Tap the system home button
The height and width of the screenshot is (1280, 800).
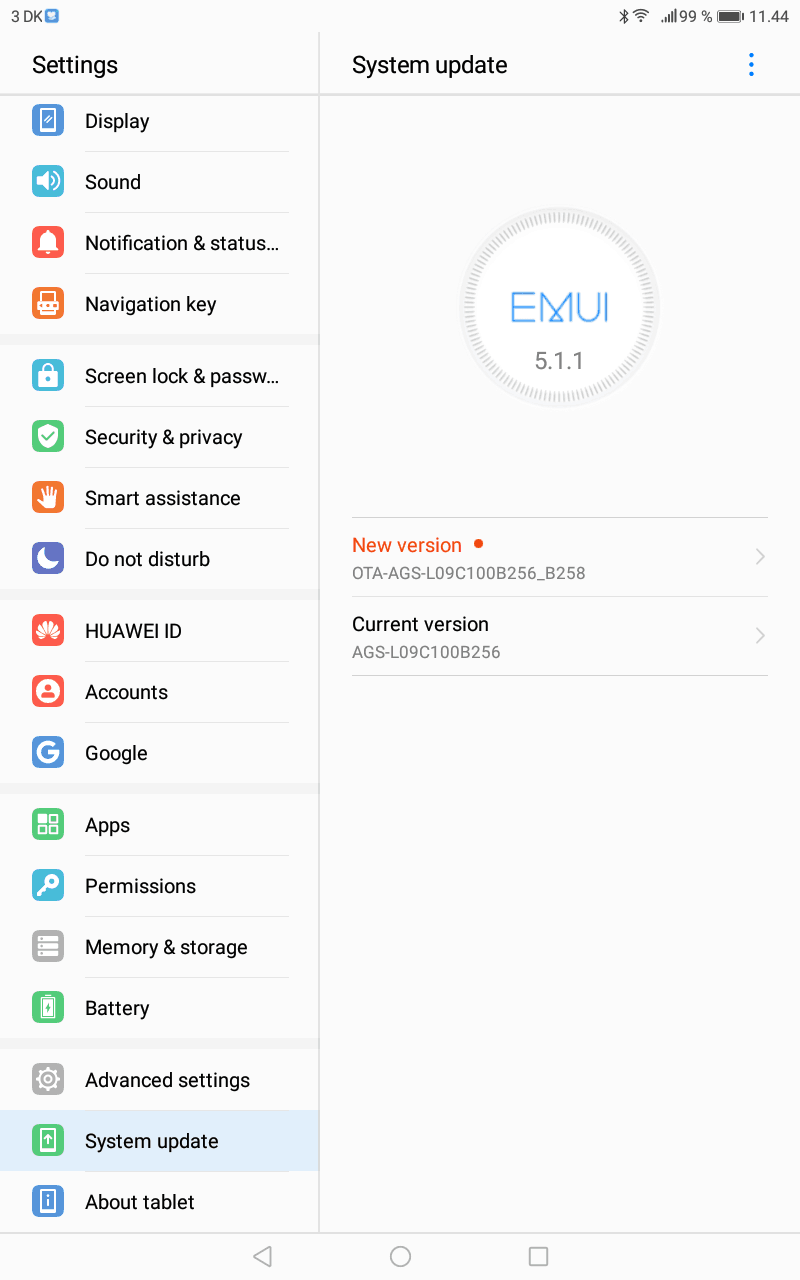400,1257
